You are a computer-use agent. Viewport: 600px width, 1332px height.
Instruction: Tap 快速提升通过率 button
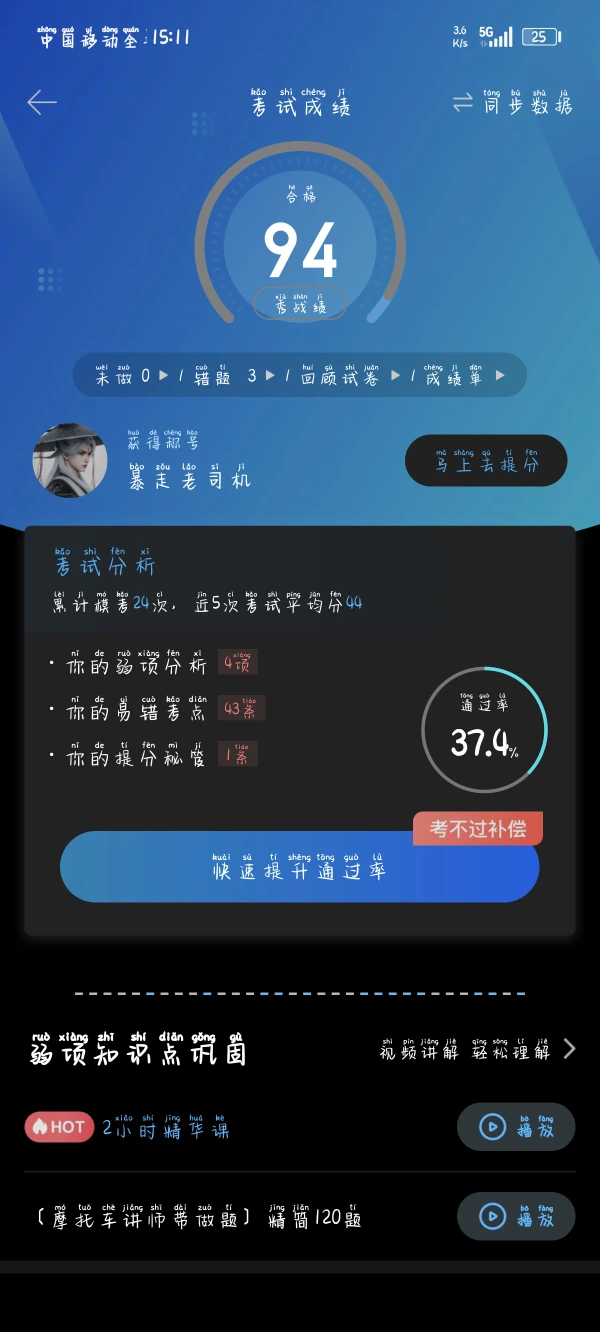point(299,867)
